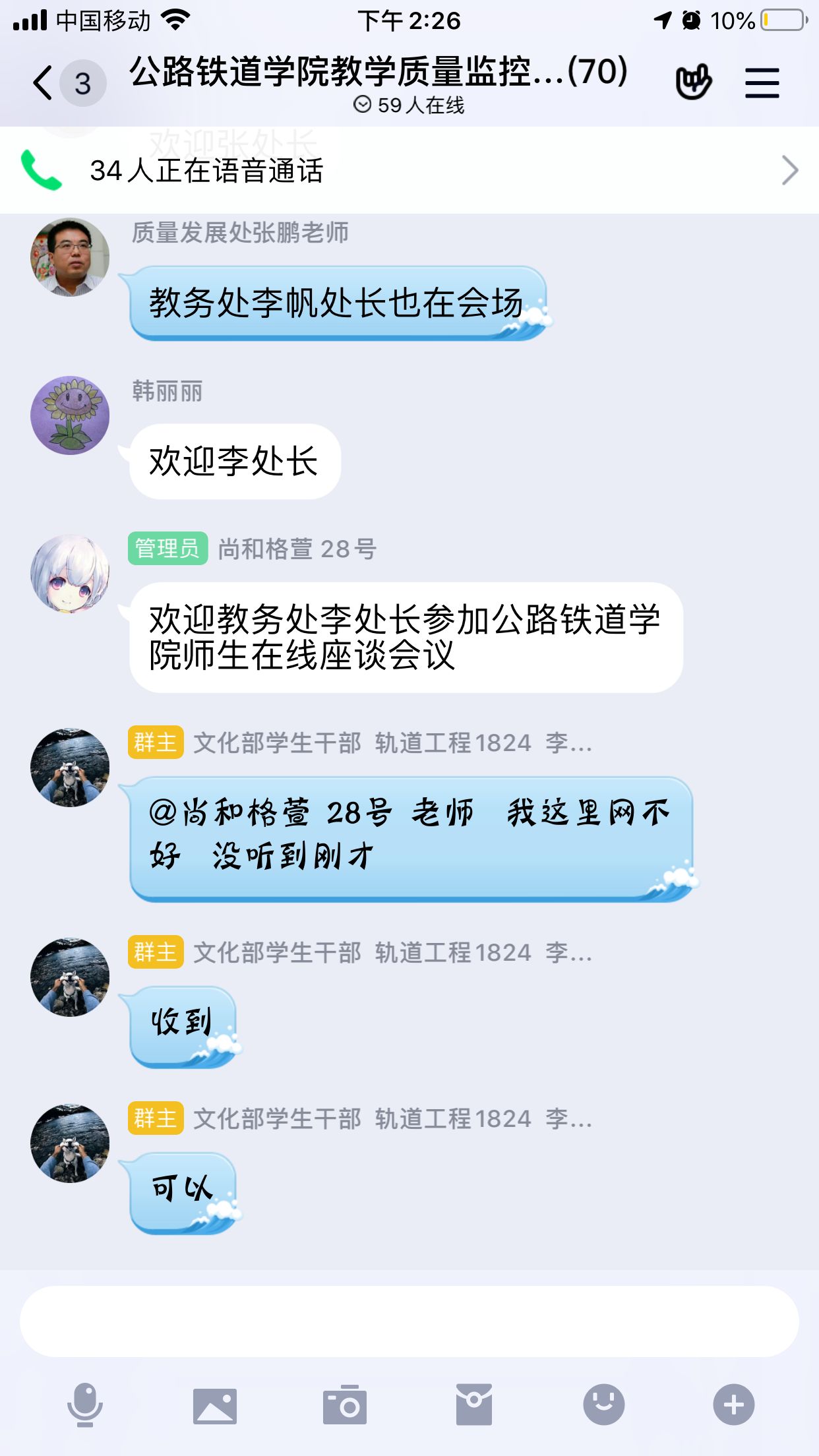Open 韩丽丽's sunflower avatar

pyautogui.click(x=70, y=415)
